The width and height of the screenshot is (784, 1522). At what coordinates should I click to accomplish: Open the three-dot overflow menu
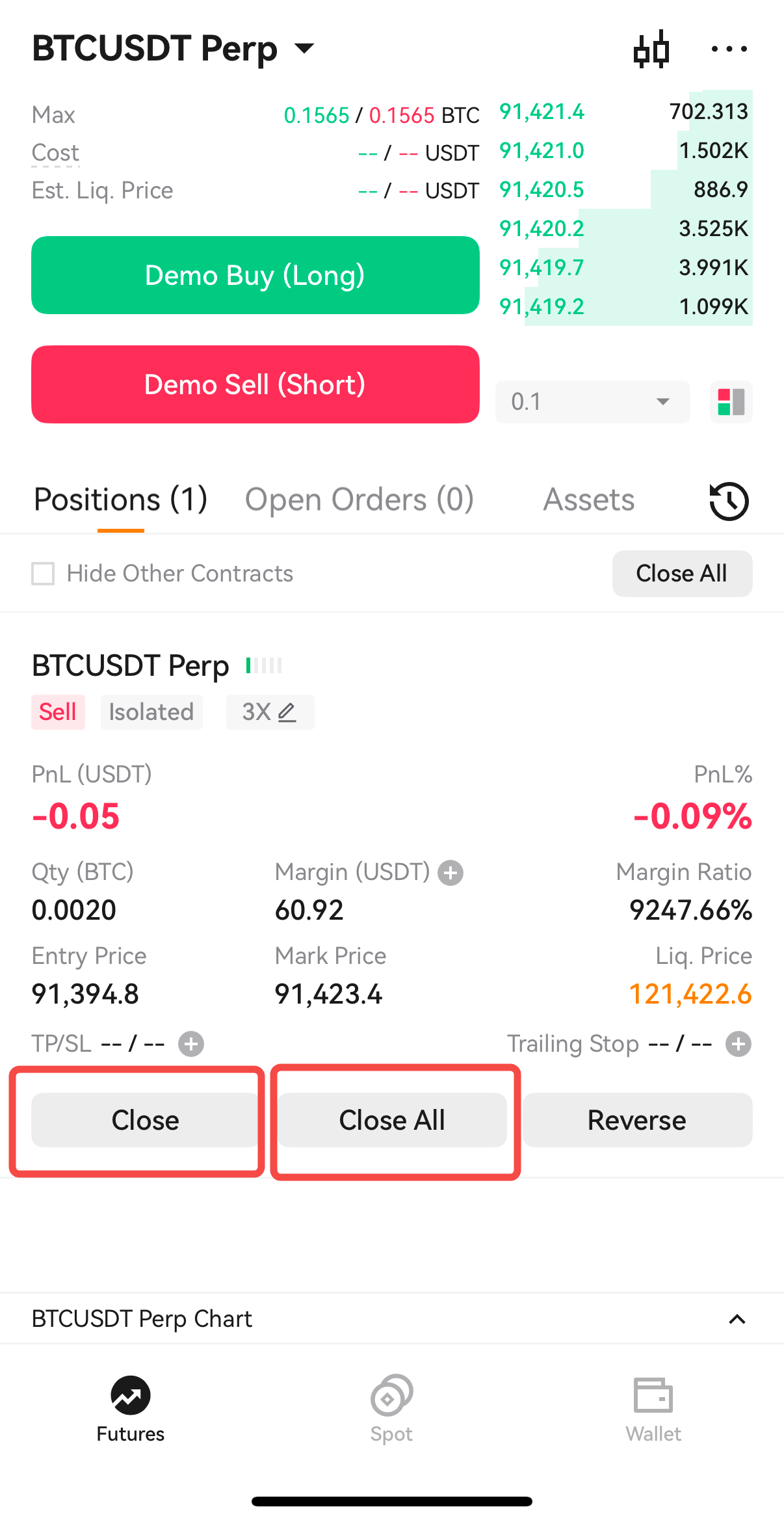click(729, 49)
